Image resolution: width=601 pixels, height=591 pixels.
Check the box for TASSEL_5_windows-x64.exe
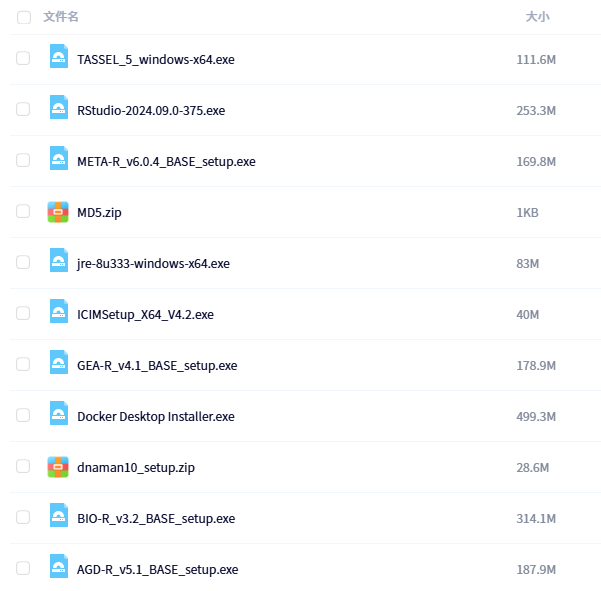coord(23,59)
